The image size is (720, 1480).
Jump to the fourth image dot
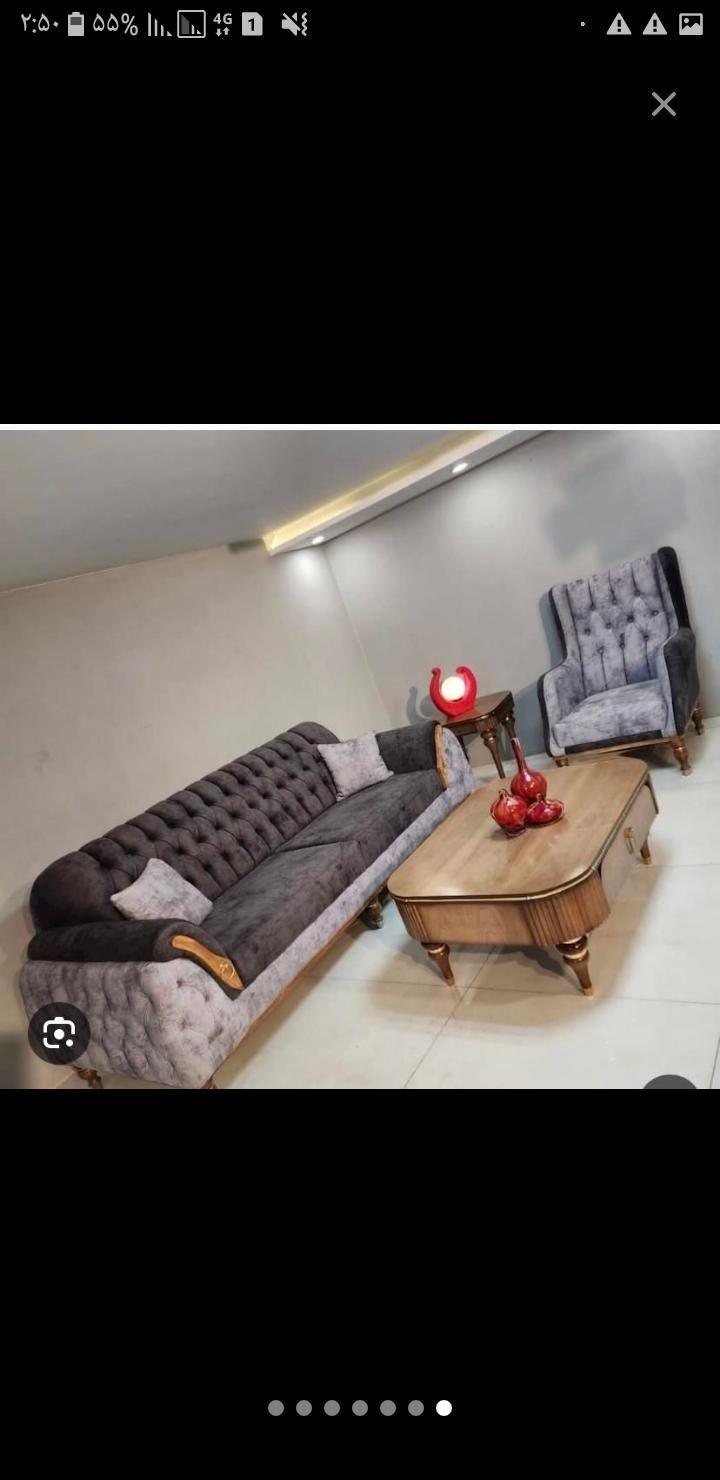(360, 1408)
